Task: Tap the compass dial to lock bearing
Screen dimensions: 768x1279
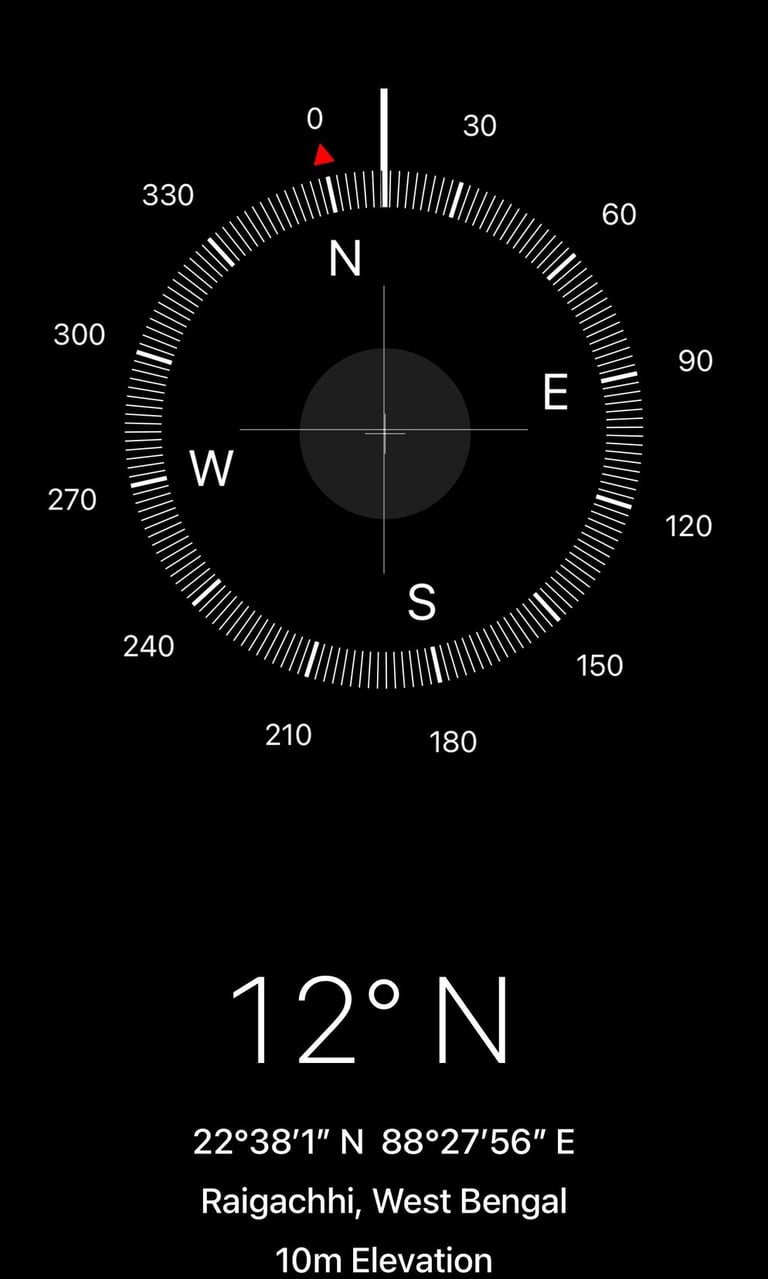Action: click(x=384, y=431)
